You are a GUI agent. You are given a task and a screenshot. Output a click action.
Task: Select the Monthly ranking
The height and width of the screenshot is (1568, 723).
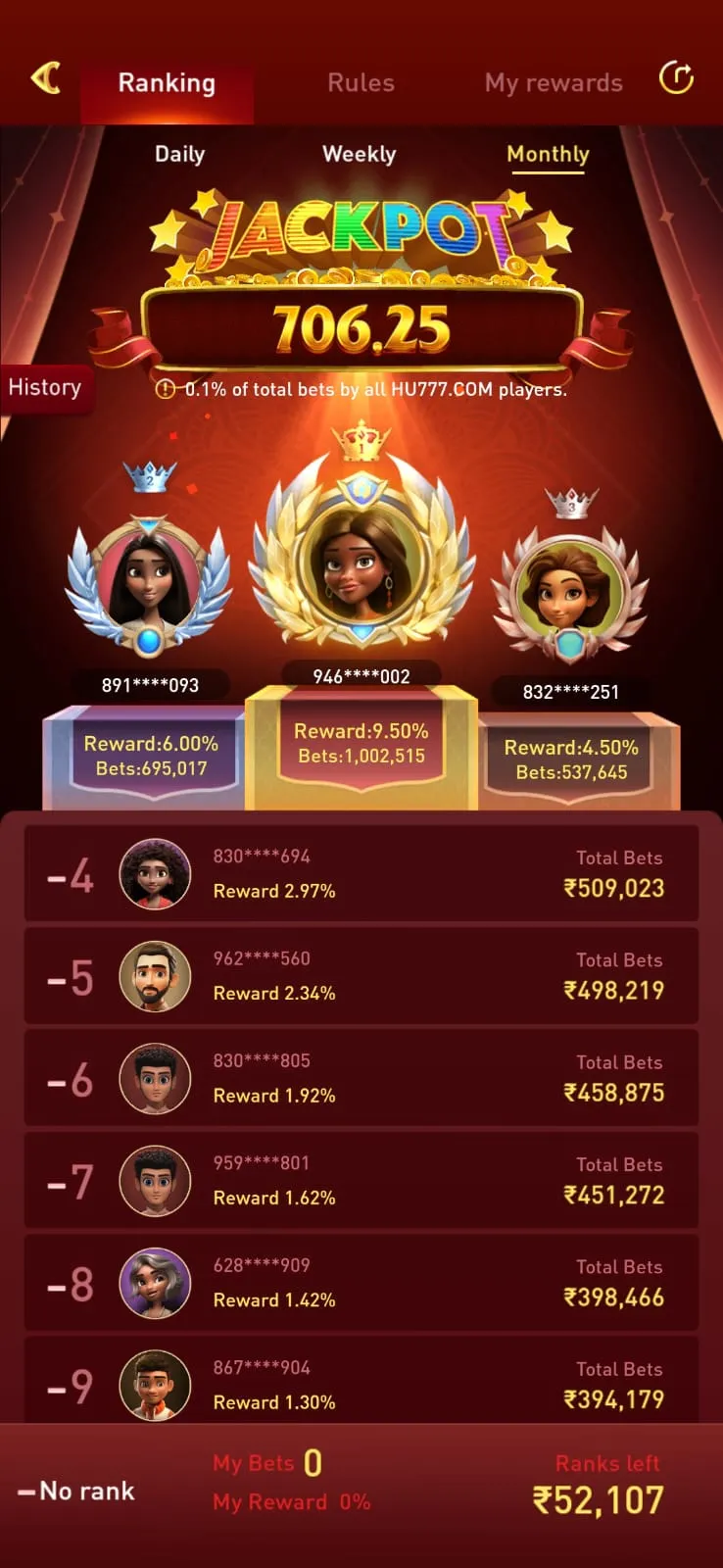(548, 154)
